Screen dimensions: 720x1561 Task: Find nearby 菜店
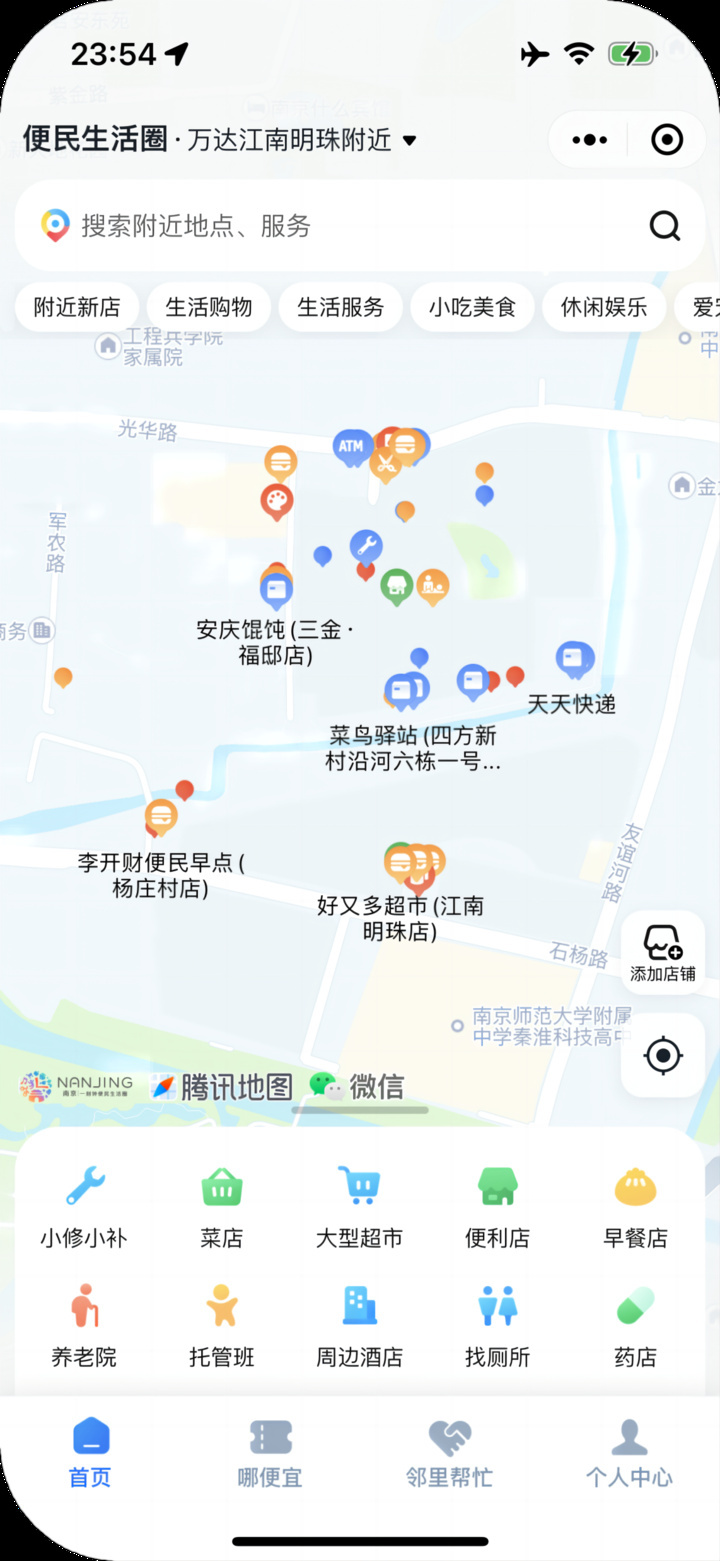click(222, 1205)
